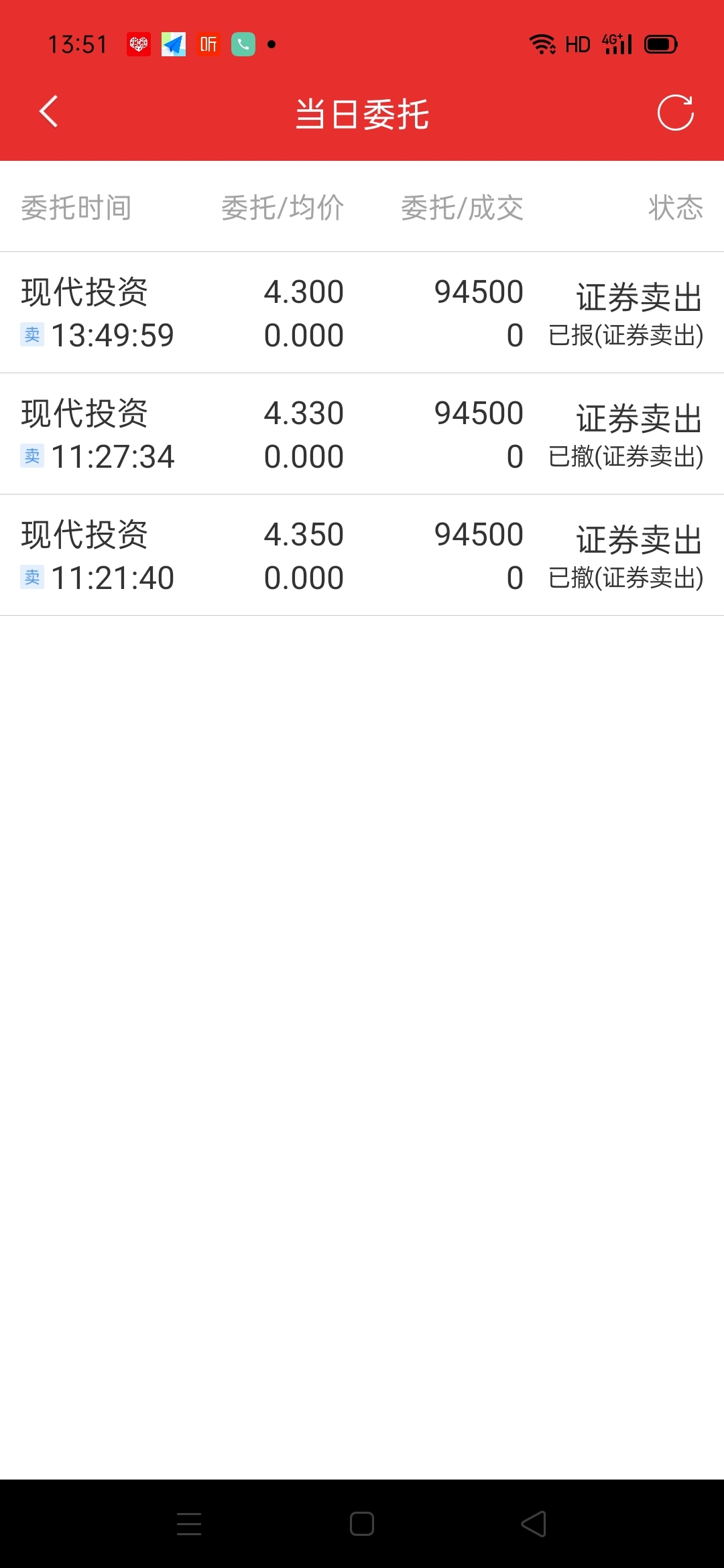724x1568 pixels.
Task: Open the 11:27:34 现代投资 cancelled order
Action: [x=362, y=434]
